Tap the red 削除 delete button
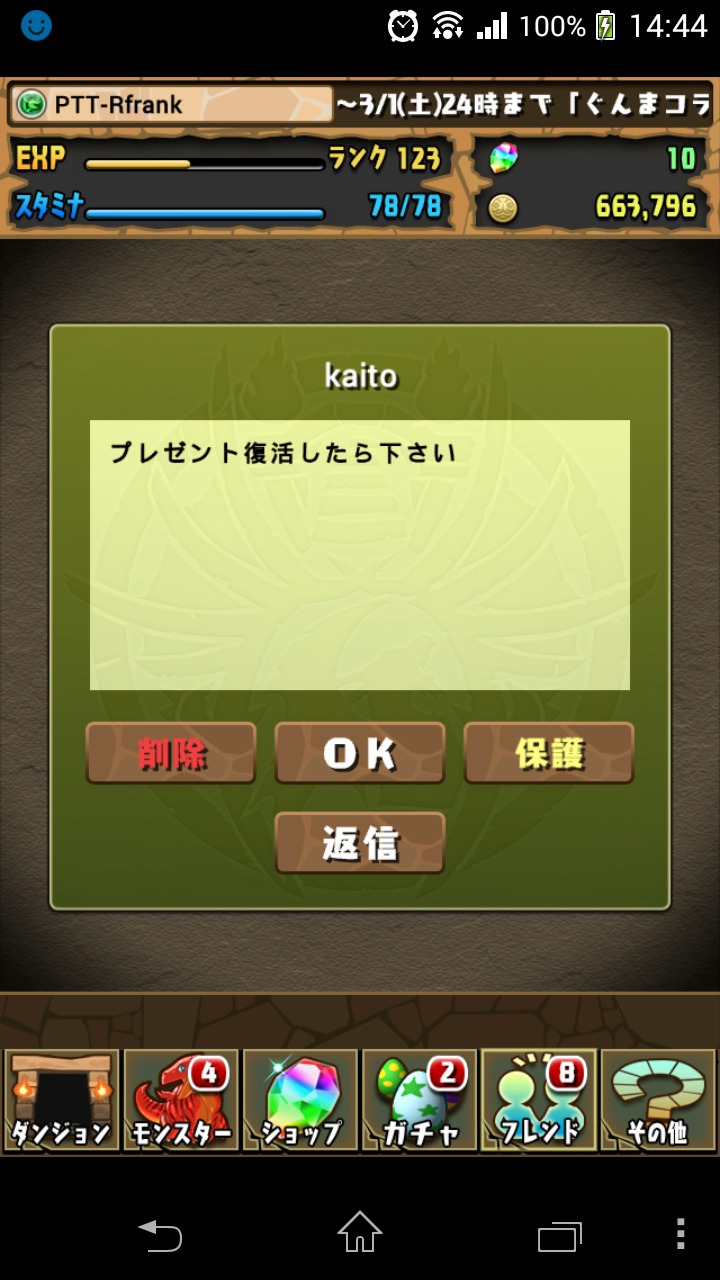720x1280 pixels. (171, 753)
